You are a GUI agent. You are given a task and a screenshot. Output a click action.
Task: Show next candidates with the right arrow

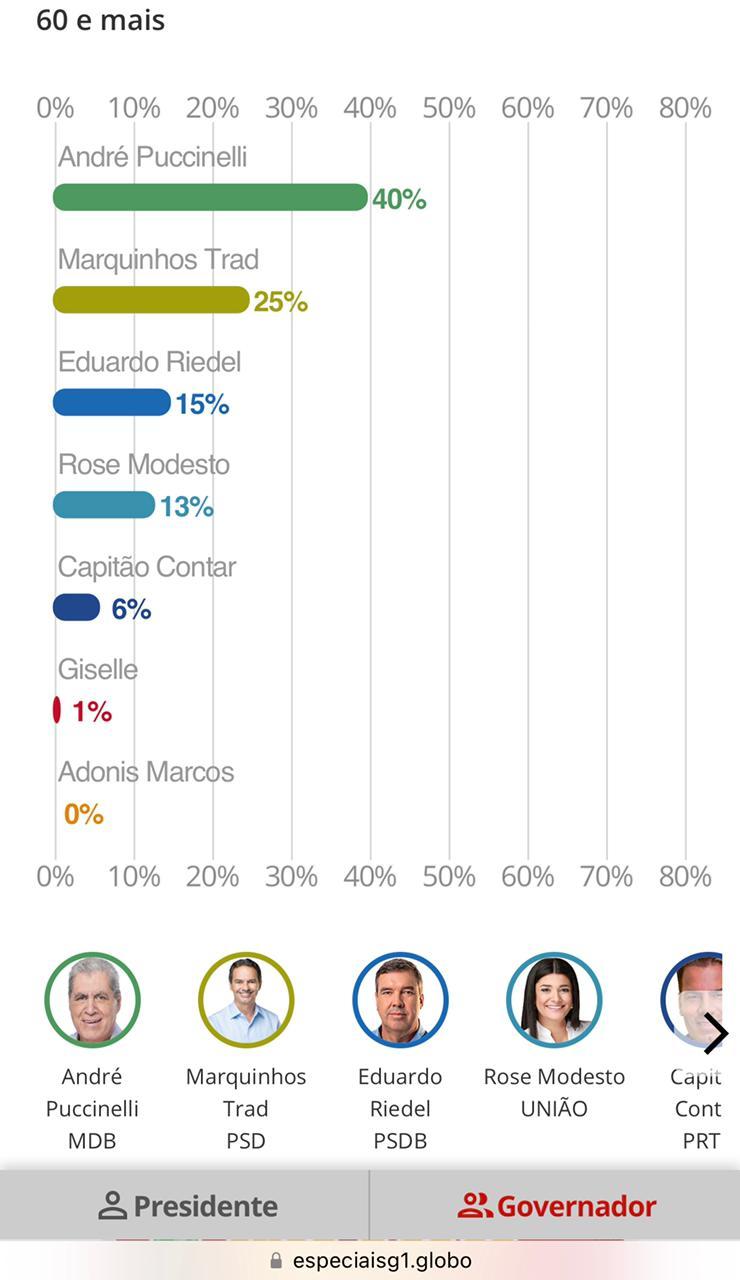715,1034
